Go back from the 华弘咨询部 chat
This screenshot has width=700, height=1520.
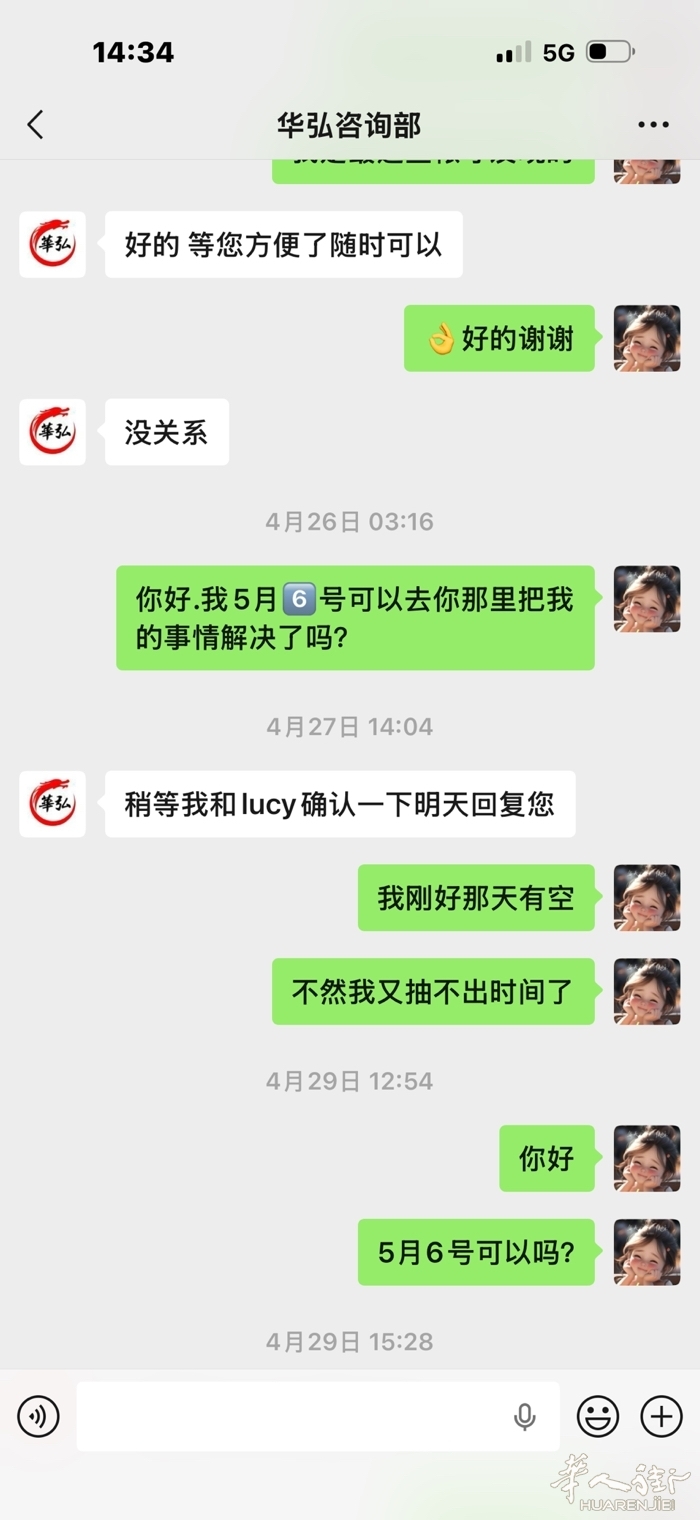coord(36,125)
